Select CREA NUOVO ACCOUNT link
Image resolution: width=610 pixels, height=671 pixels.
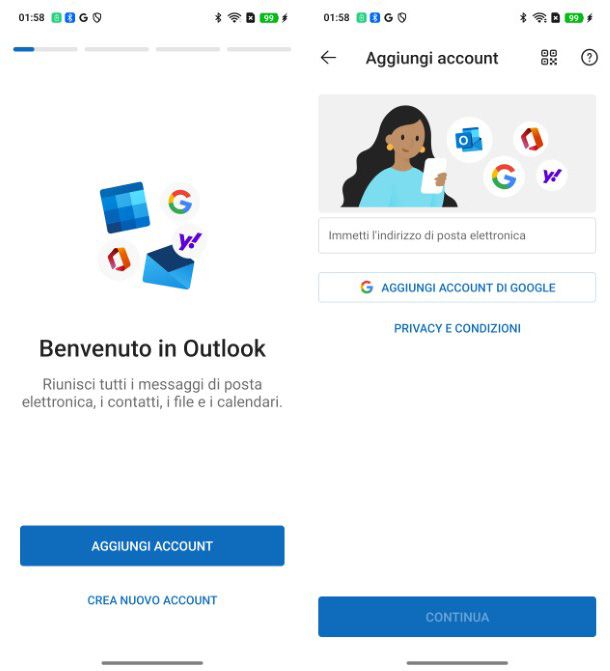point(152,600)
